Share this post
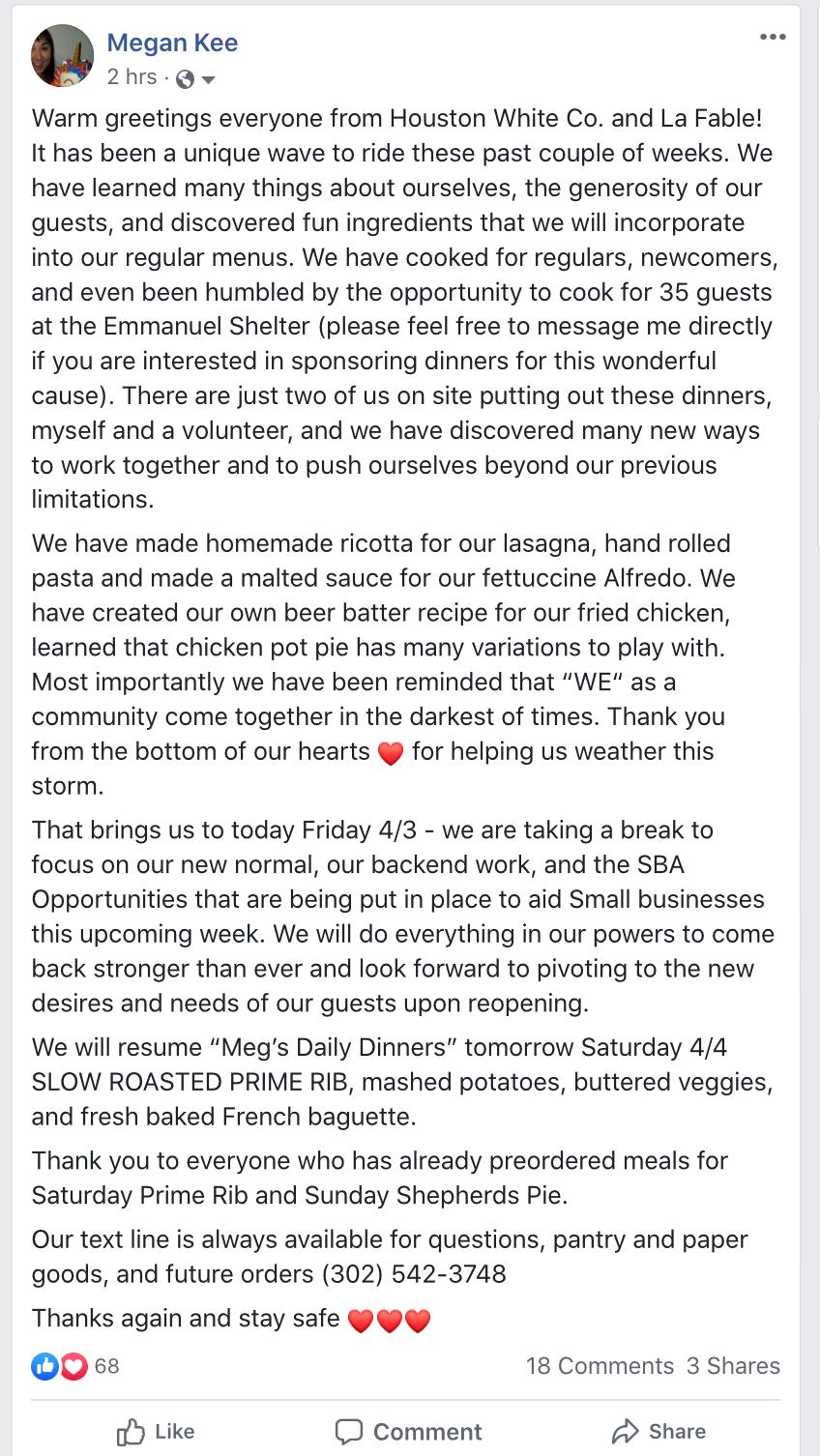The image size is (820, 1456). (659, 1432)
